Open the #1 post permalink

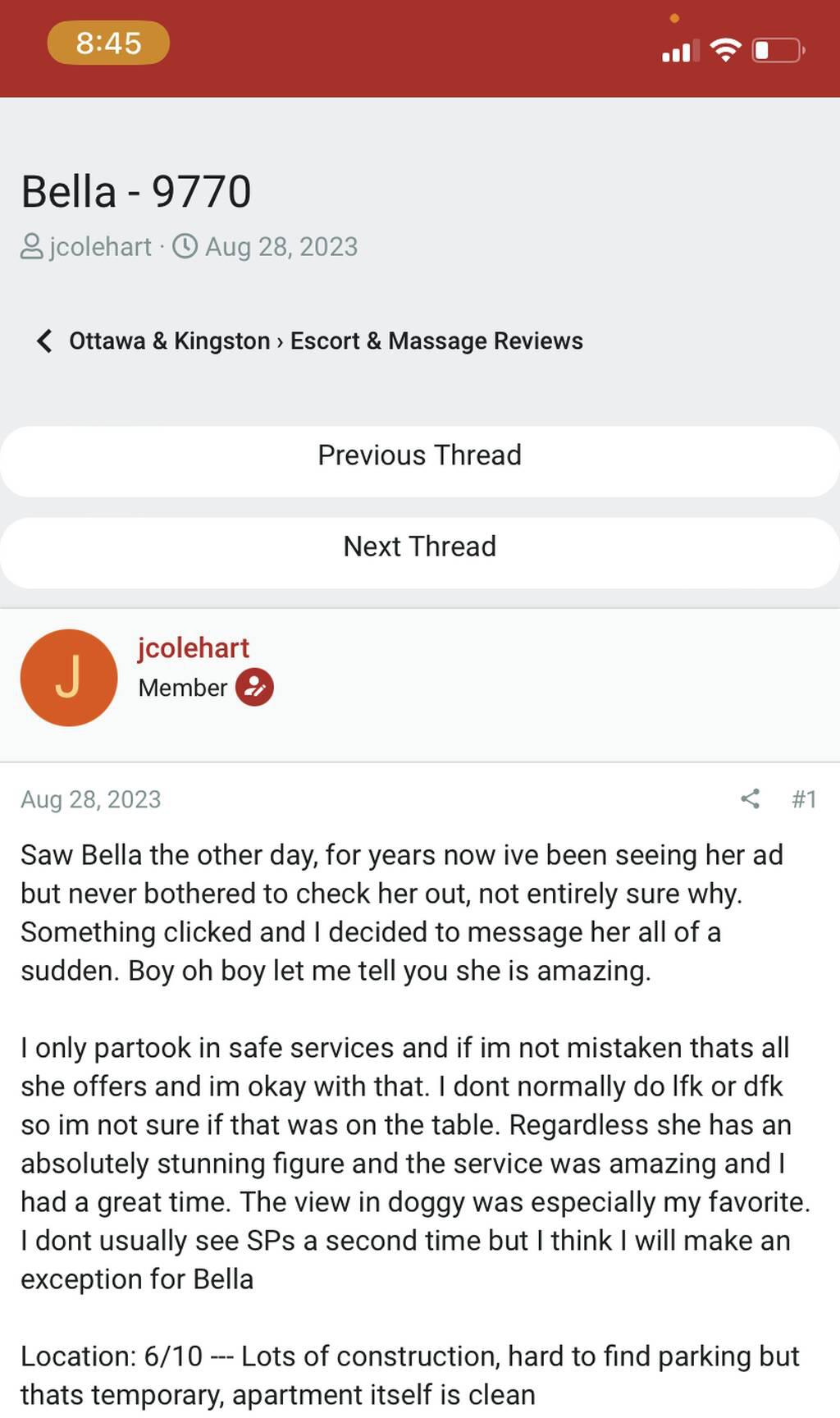(x=804, y=798)
